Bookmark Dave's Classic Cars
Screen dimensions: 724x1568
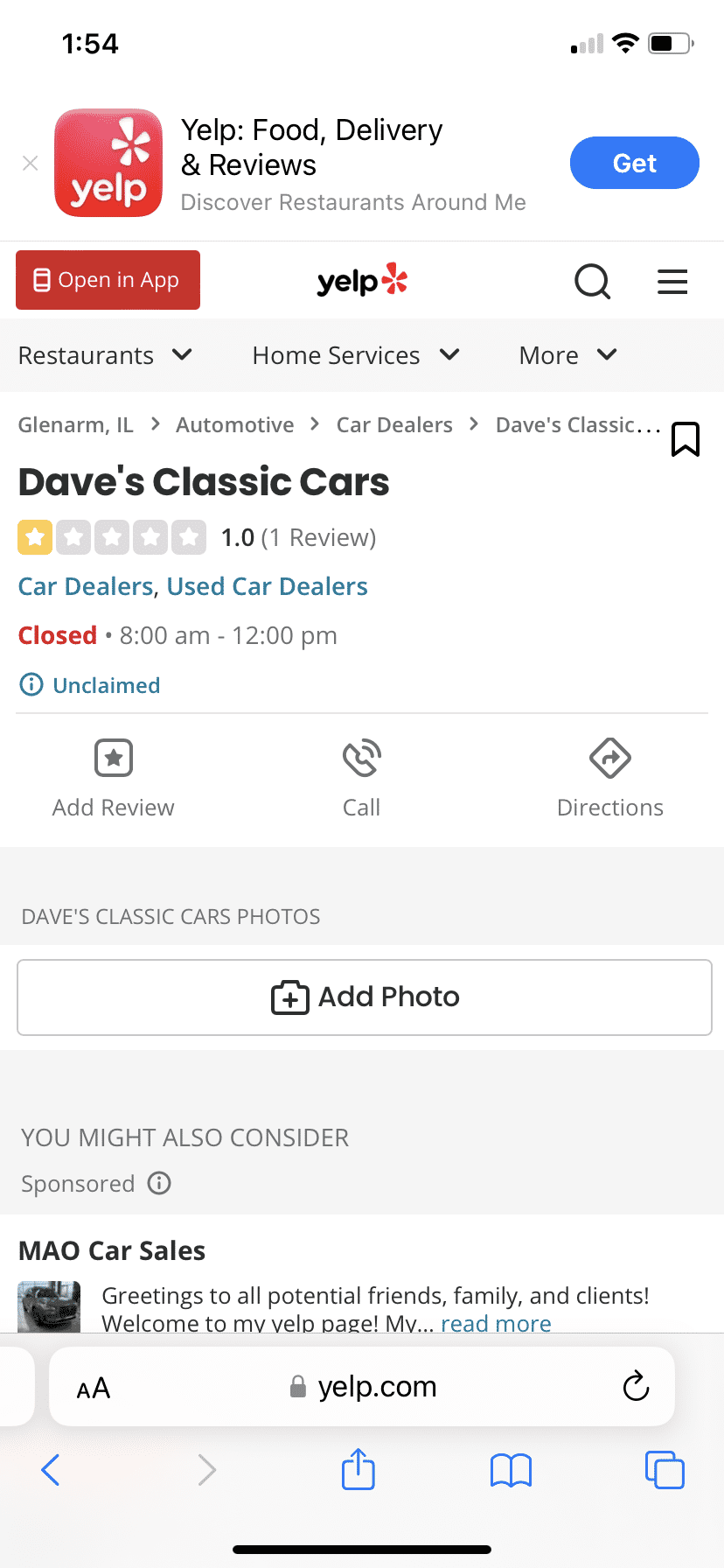point(686,439)
